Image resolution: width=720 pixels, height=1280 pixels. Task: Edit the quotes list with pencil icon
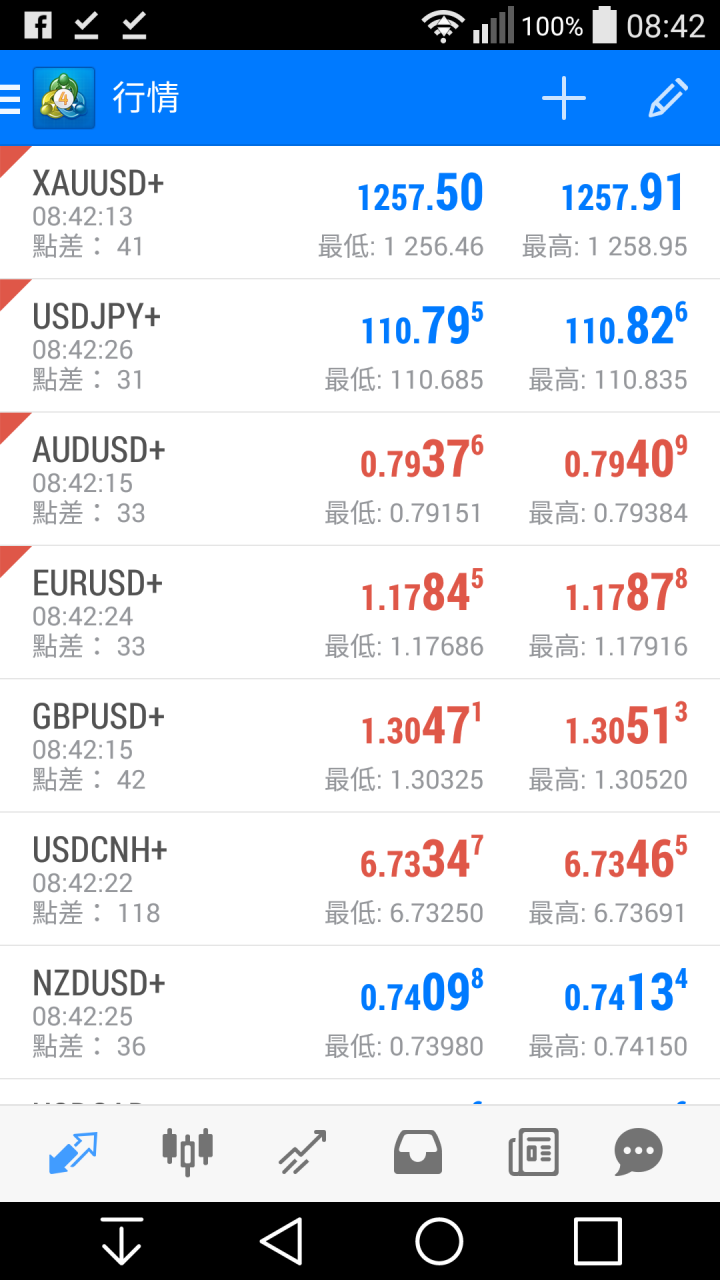pos(668,98)
